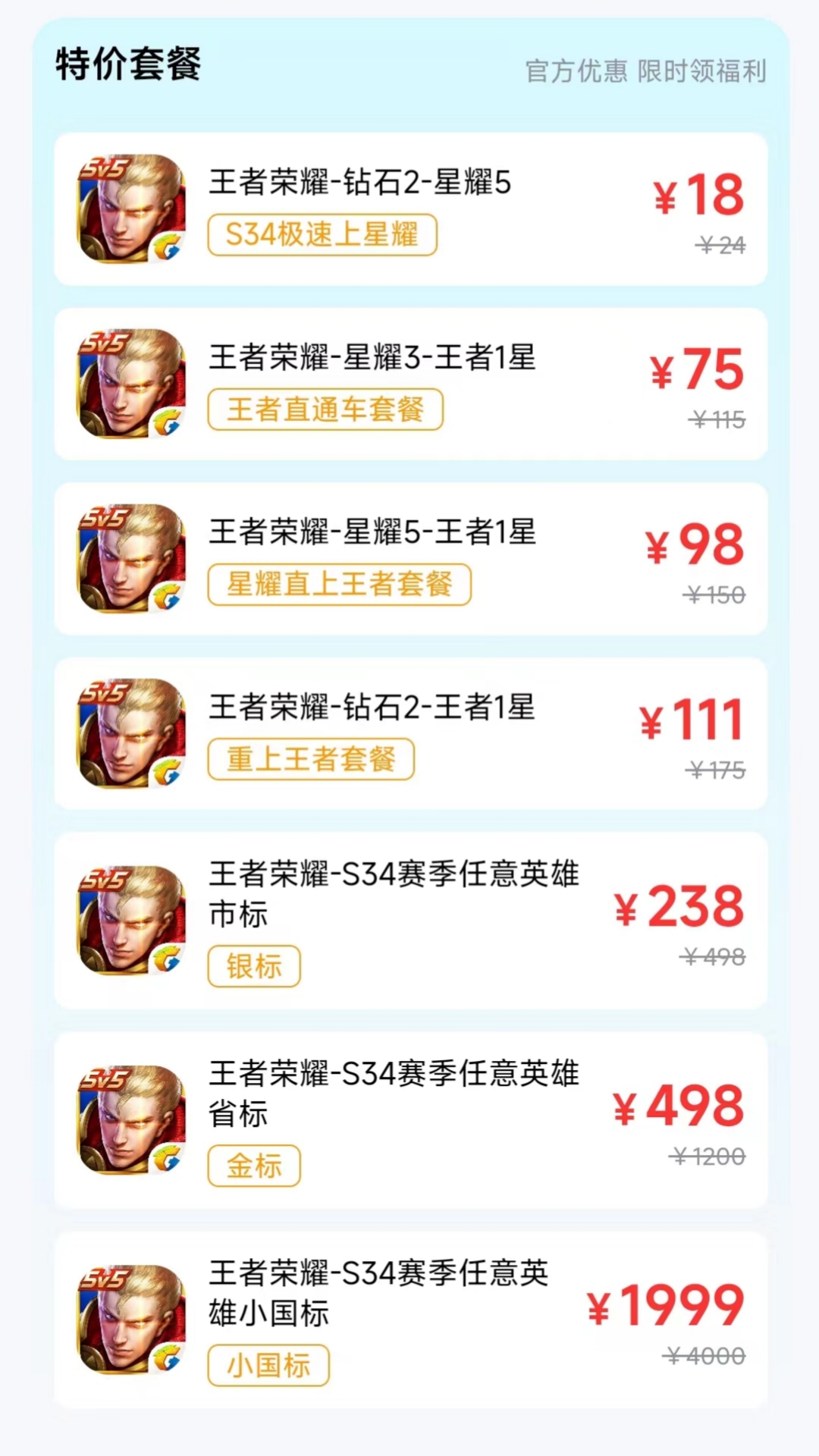Click the 特价套餐 section header
The height and width of the screenshot is (1456, 819).
[127, 66]
